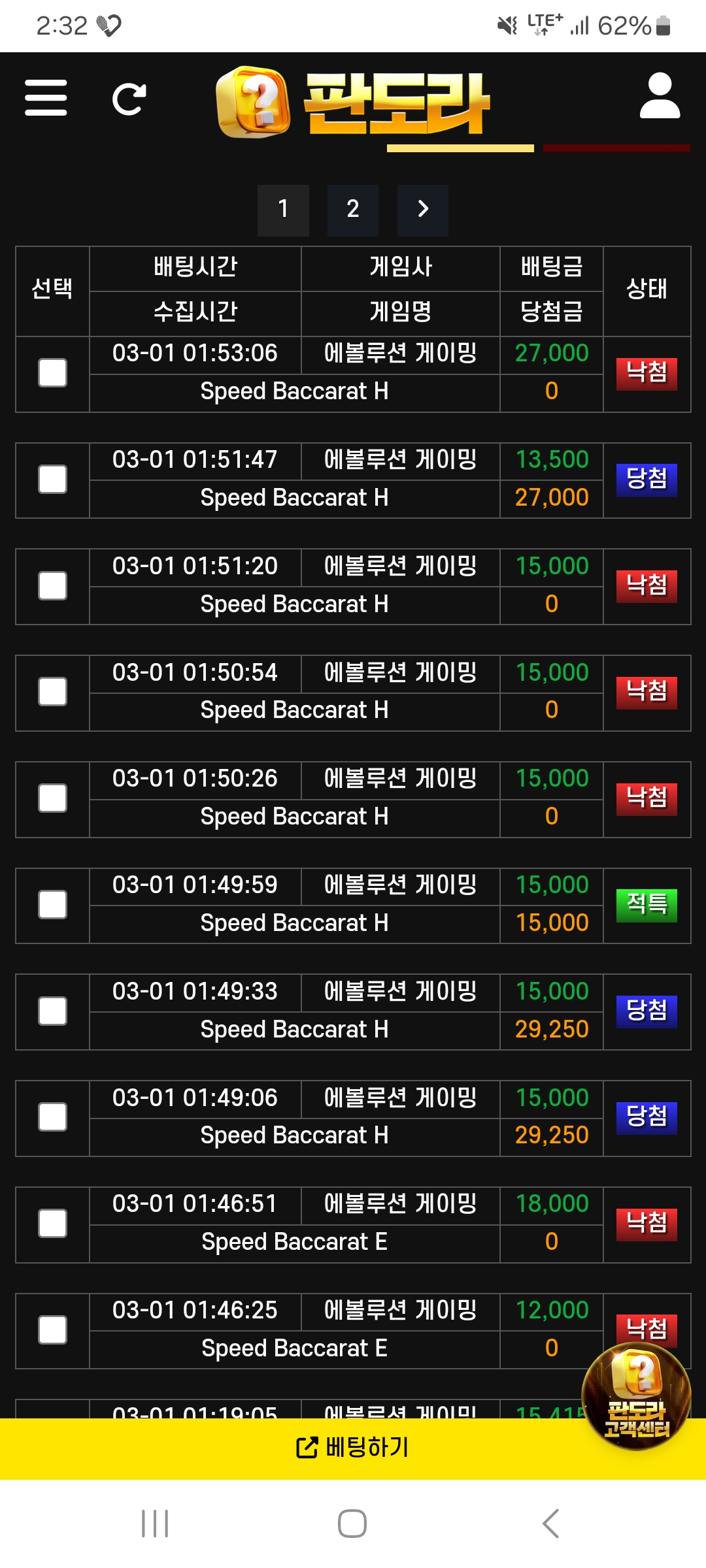Open the user profile icon
Screen dimensions: 706x1568
[660, 96]
